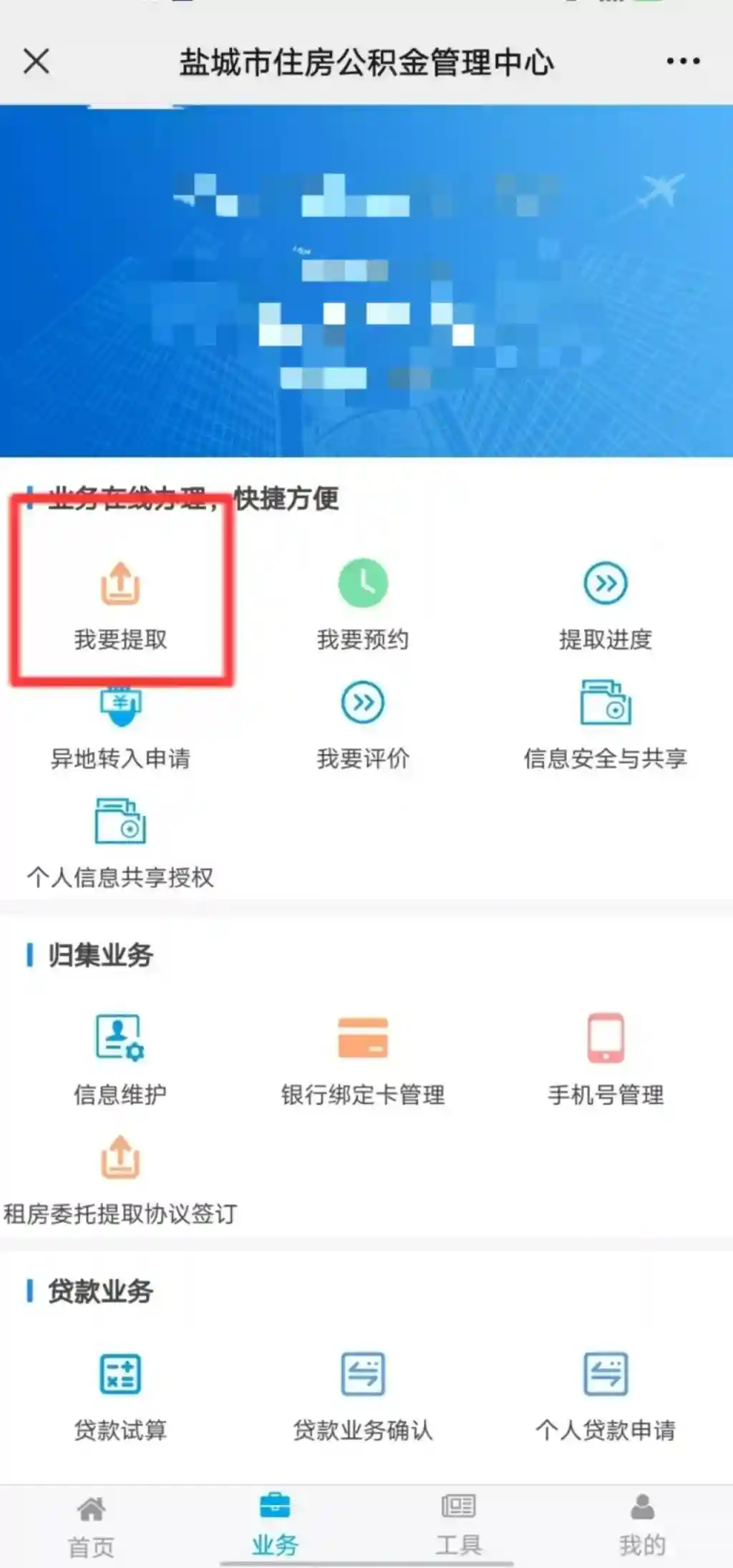Check 提取进度 withdrawal progress

tap(606, 605)
